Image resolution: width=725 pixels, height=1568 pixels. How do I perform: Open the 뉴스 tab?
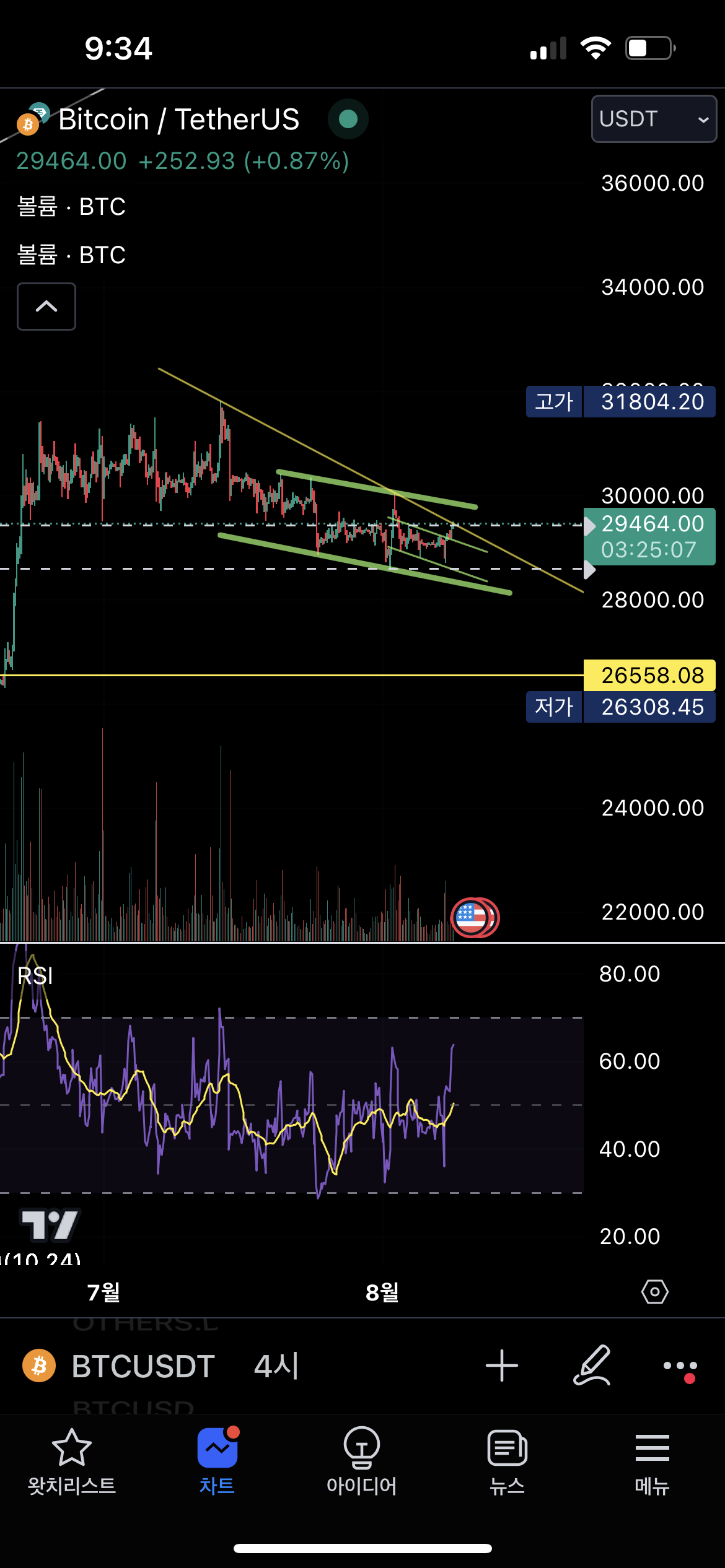(507, 1461)
